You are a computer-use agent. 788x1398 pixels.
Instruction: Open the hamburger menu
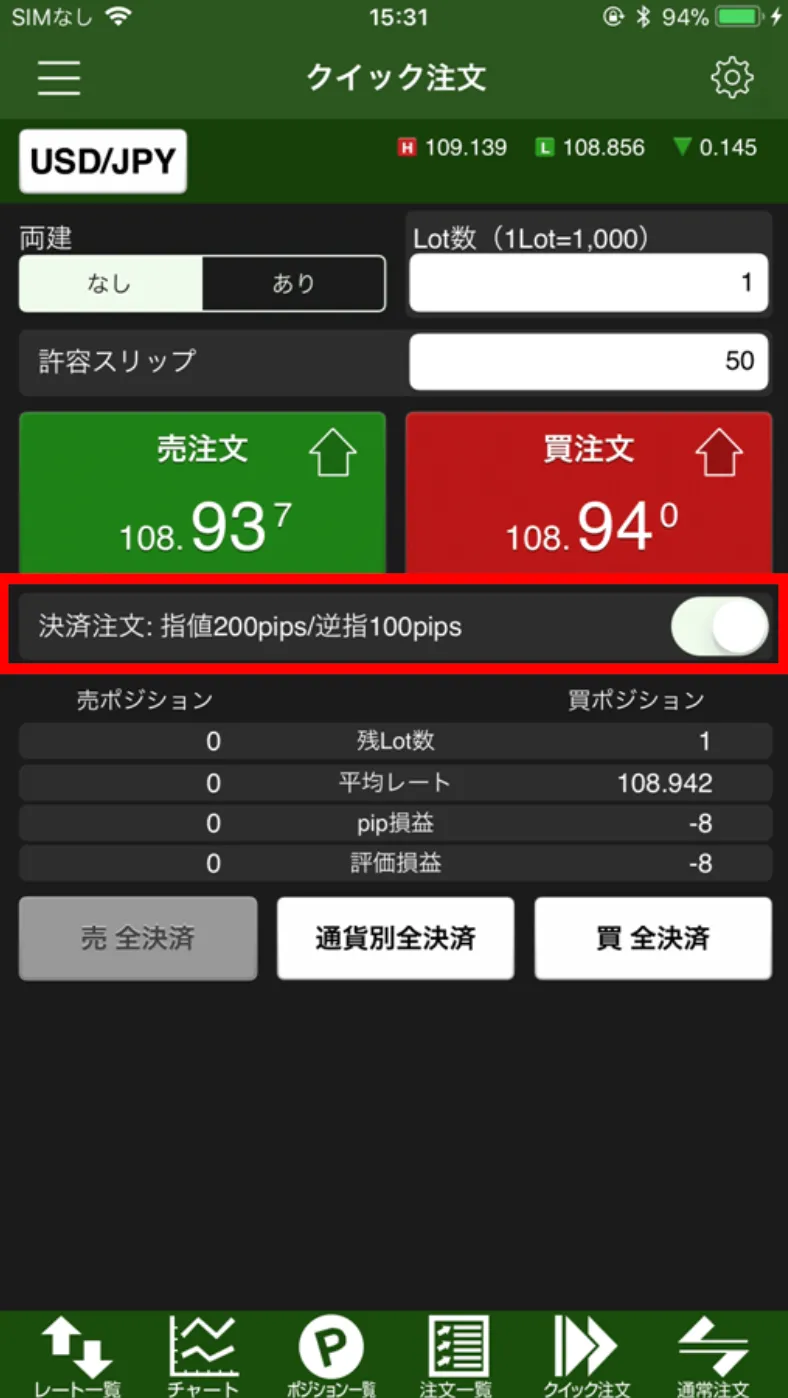[x=59, y=78]
